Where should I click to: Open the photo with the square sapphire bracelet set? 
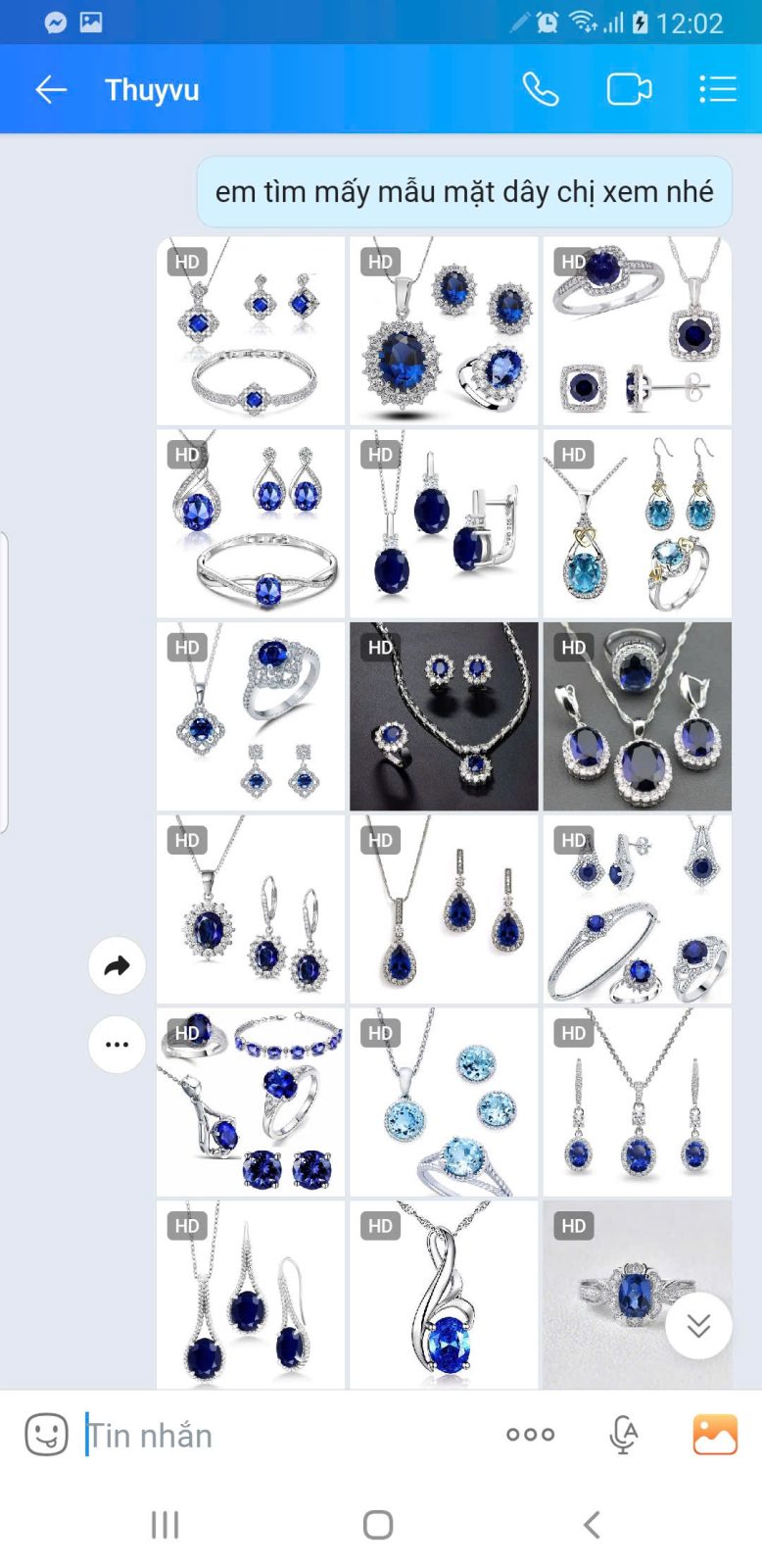pyautogui.click(x=251, y=331)
